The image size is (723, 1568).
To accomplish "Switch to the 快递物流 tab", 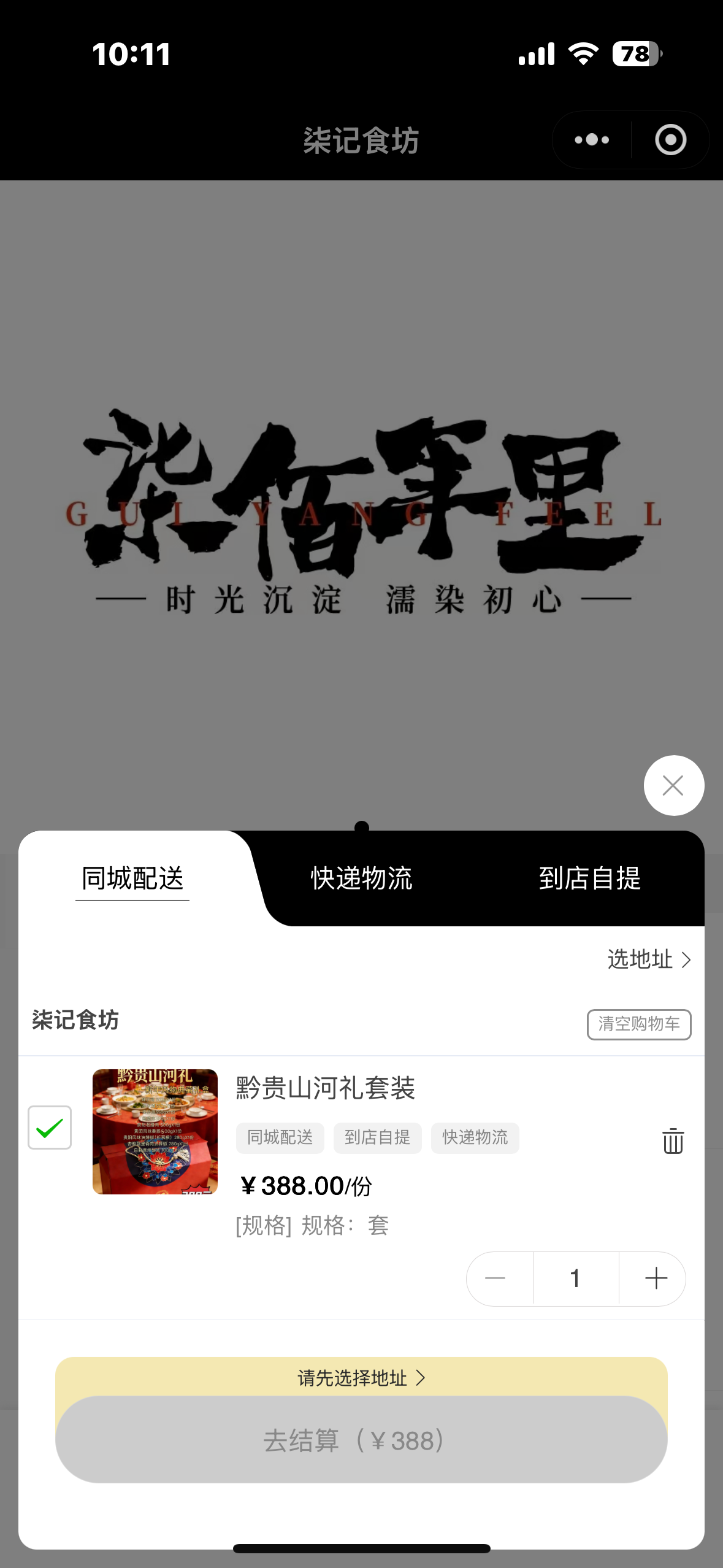I will pos(361,878).
